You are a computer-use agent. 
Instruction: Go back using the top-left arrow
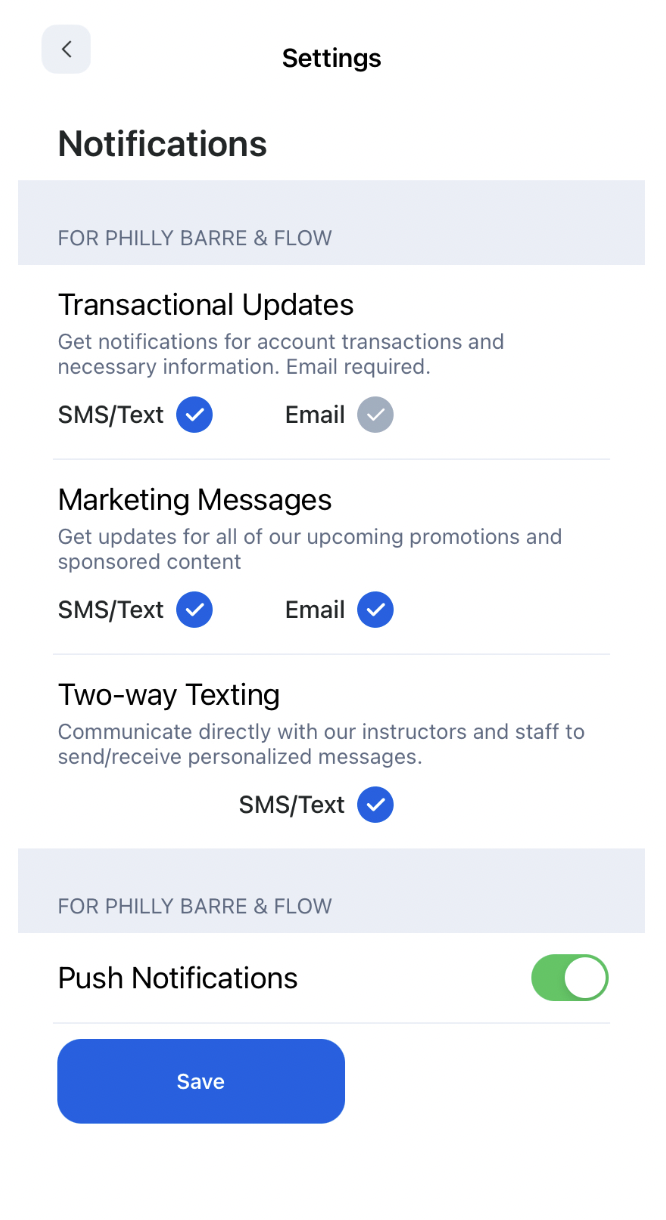coord(66,50)
